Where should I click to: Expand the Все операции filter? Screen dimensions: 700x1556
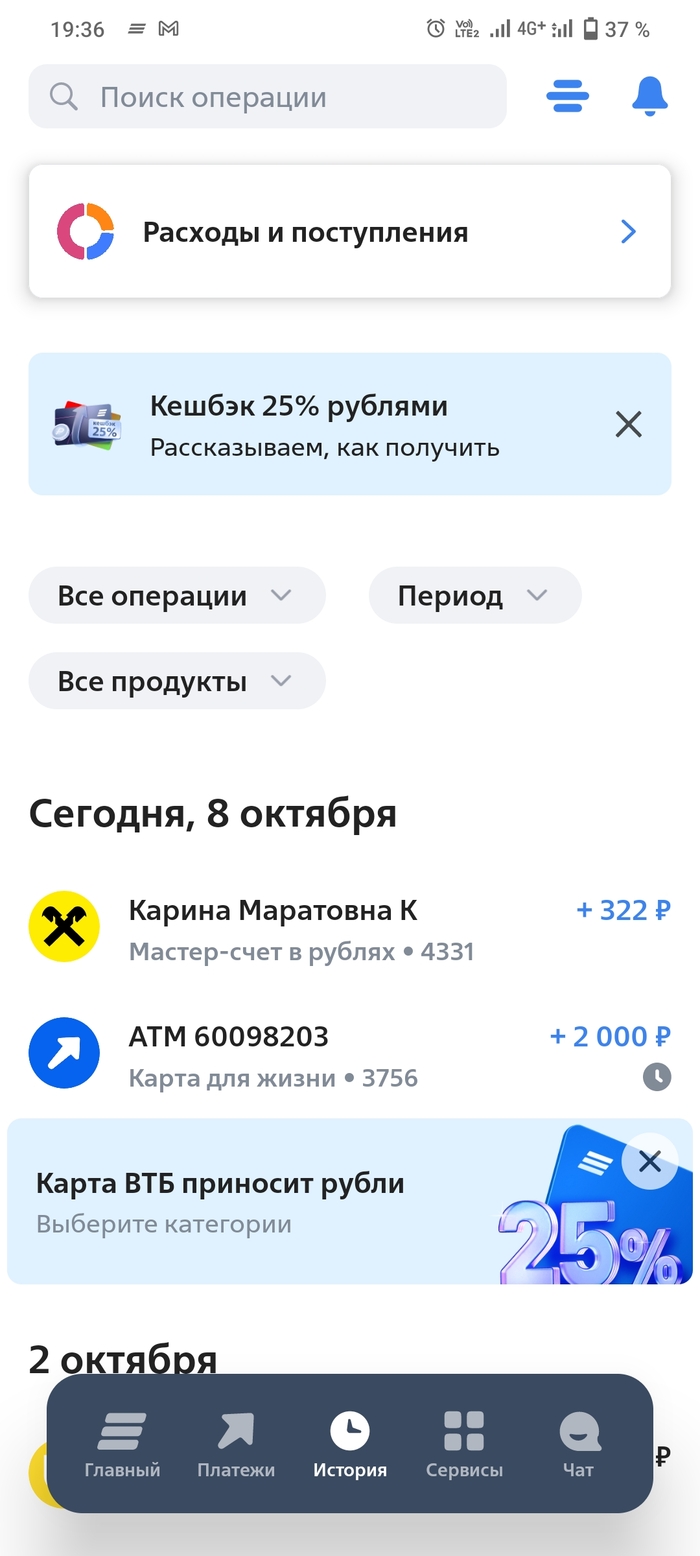pos(176,596)
